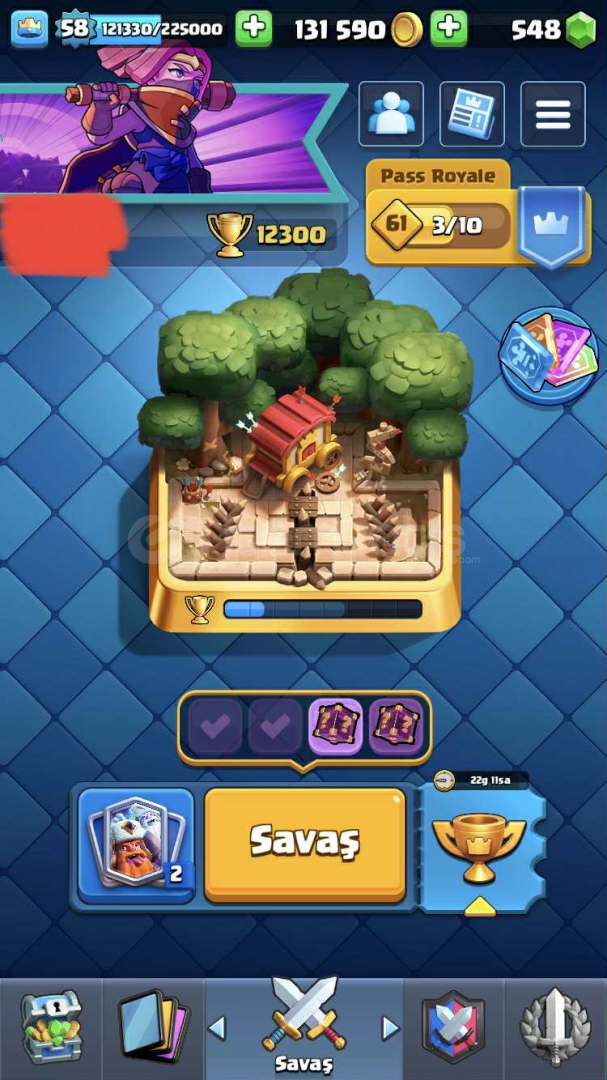
Task: Open the hamburger menu
Action: (553, 114)
